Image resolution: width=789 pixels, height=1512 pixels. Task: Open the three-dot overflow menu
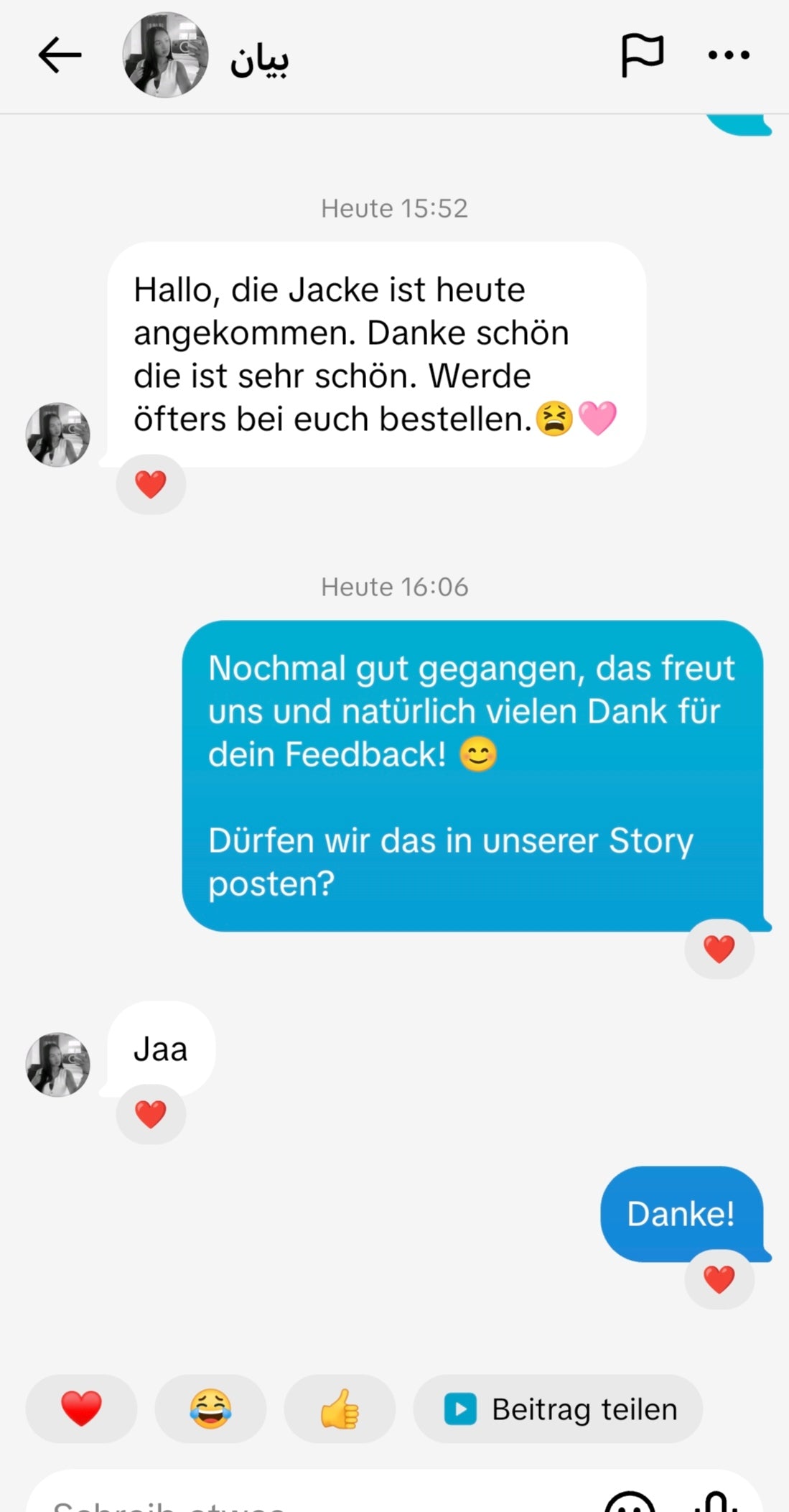pyautogui.click(x=728, y=55)
